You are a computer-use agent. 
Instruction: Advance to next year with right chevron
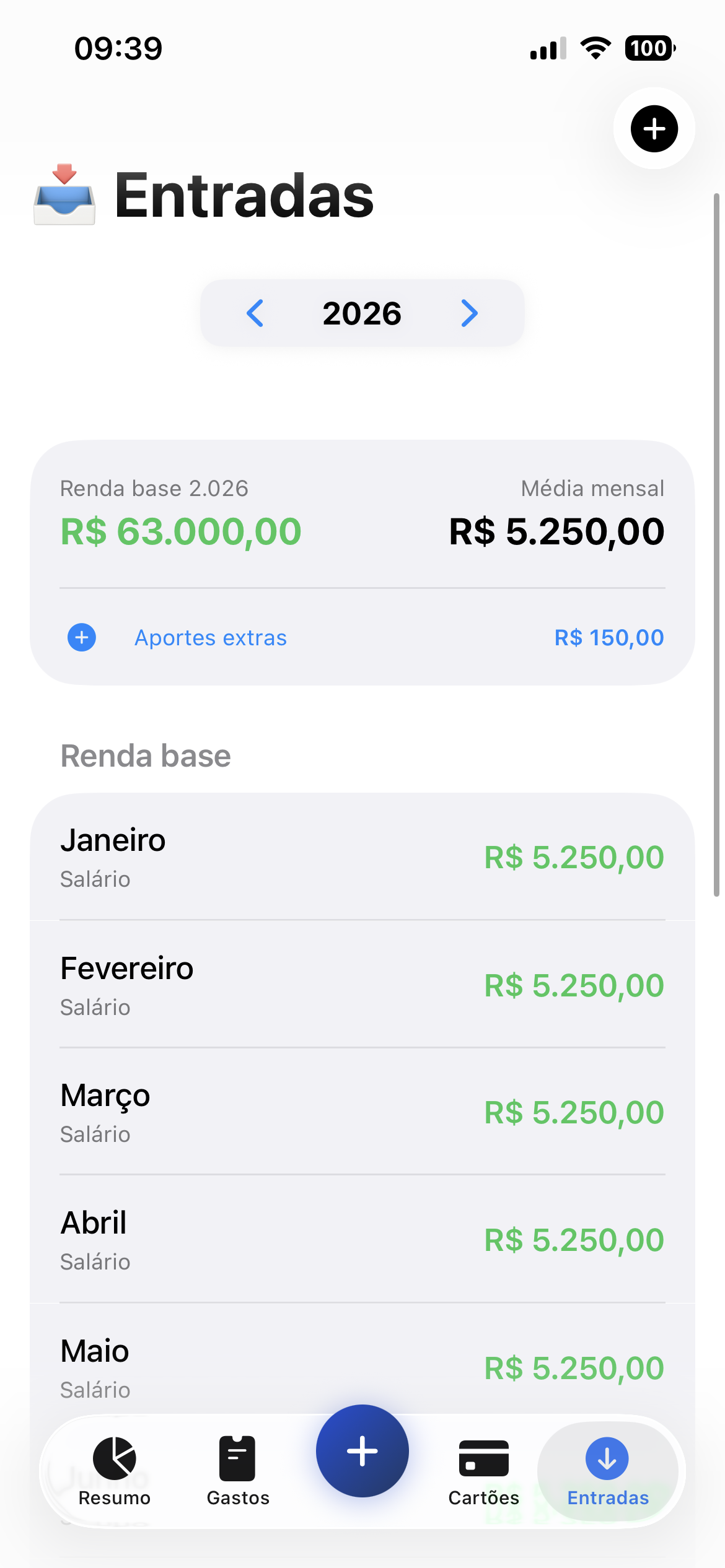469,313
